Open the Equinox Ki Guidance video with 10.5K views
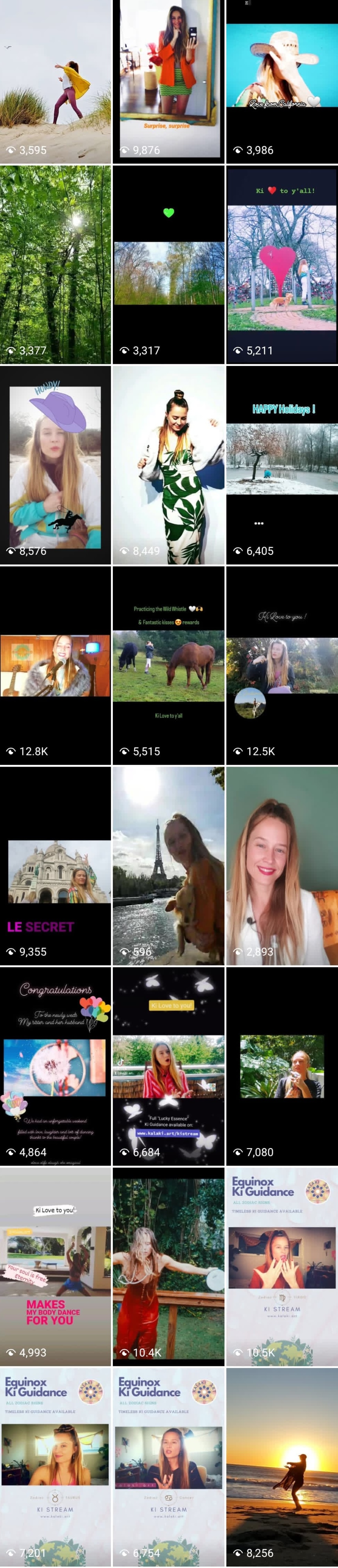This screenshot has width=338, height=1568. tap(282, 1266)
